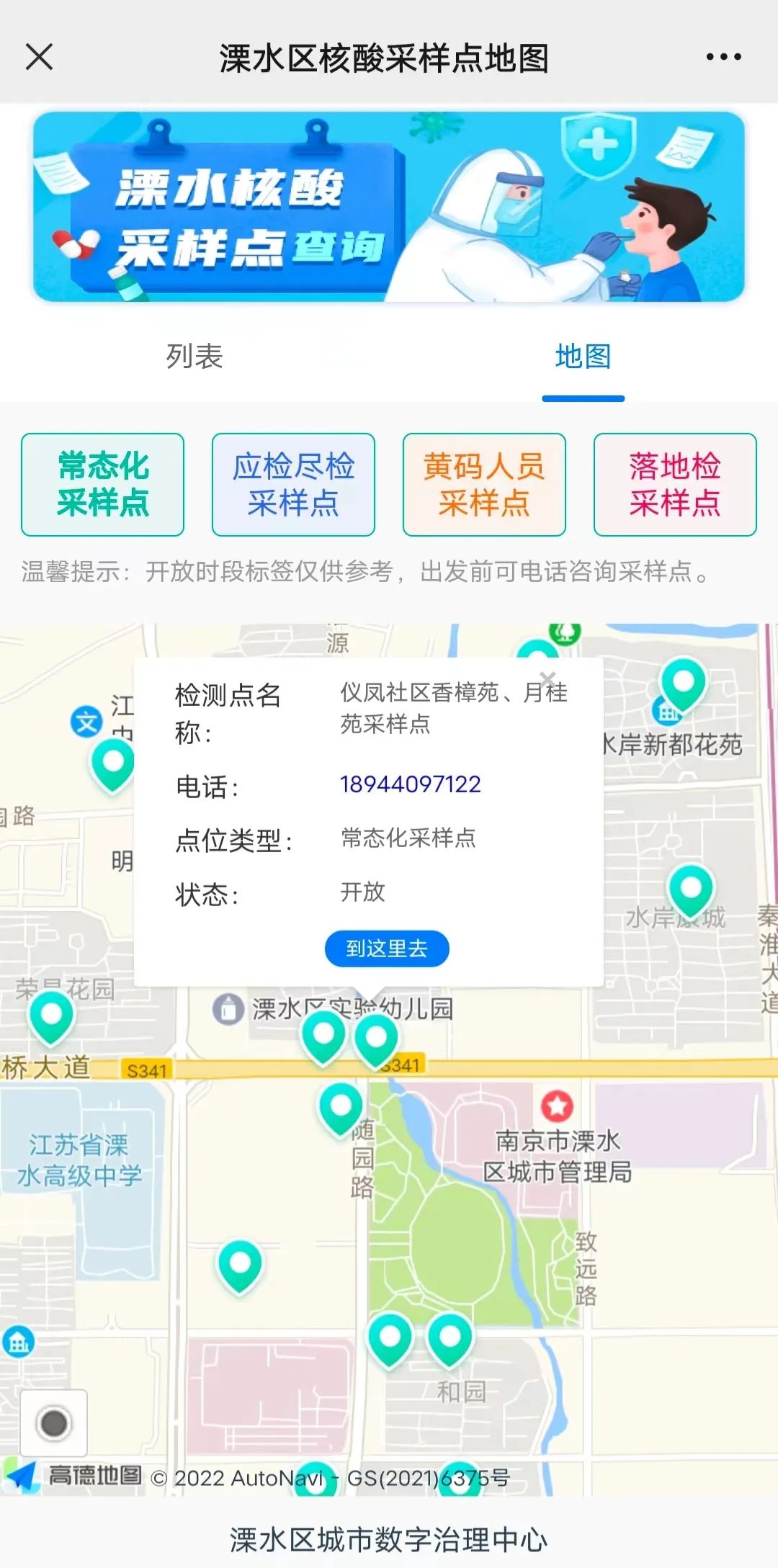Open the marker beside 随园路
The image size is (778, 1568).
(x=340, y=1107)
